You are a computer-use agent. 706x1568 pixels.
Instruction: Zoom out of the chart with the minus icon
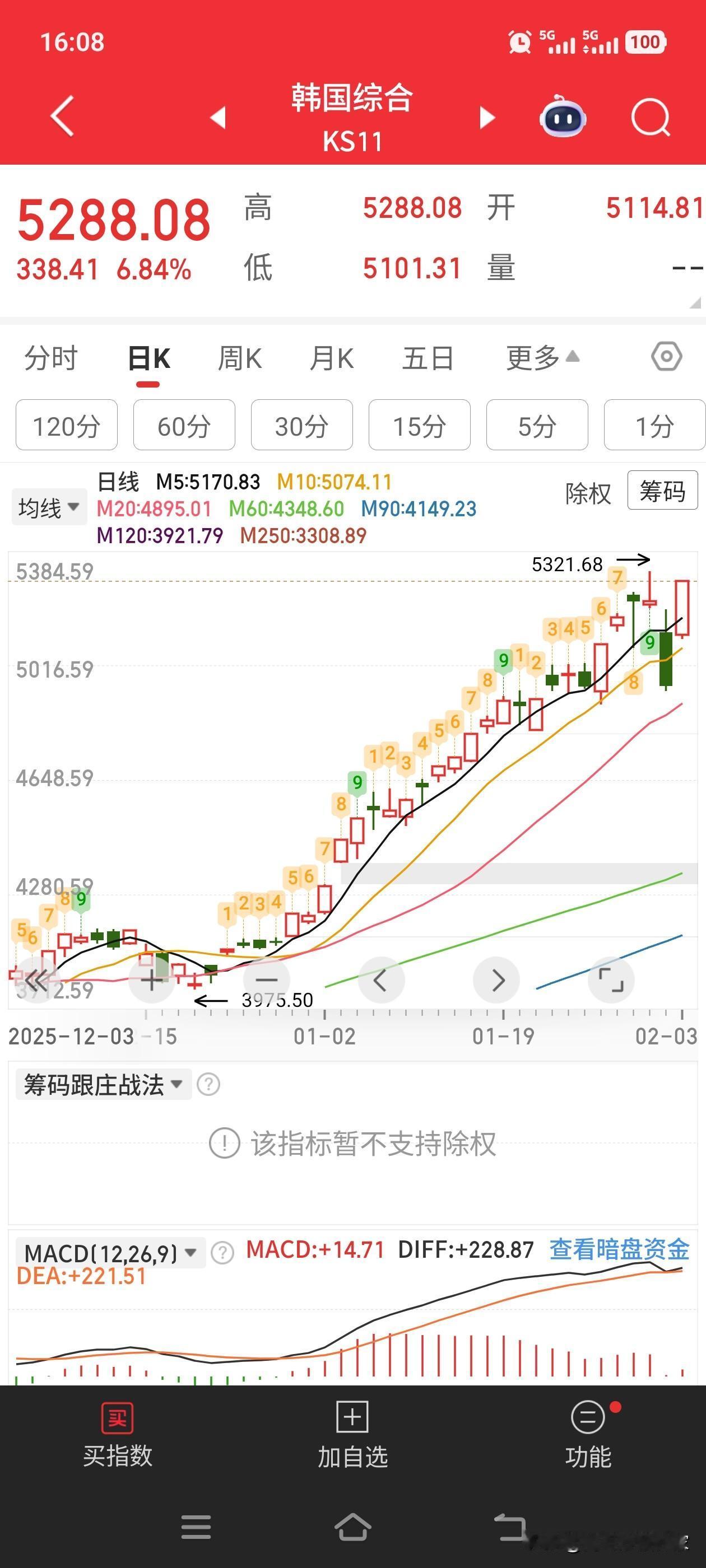pos(266,979)
